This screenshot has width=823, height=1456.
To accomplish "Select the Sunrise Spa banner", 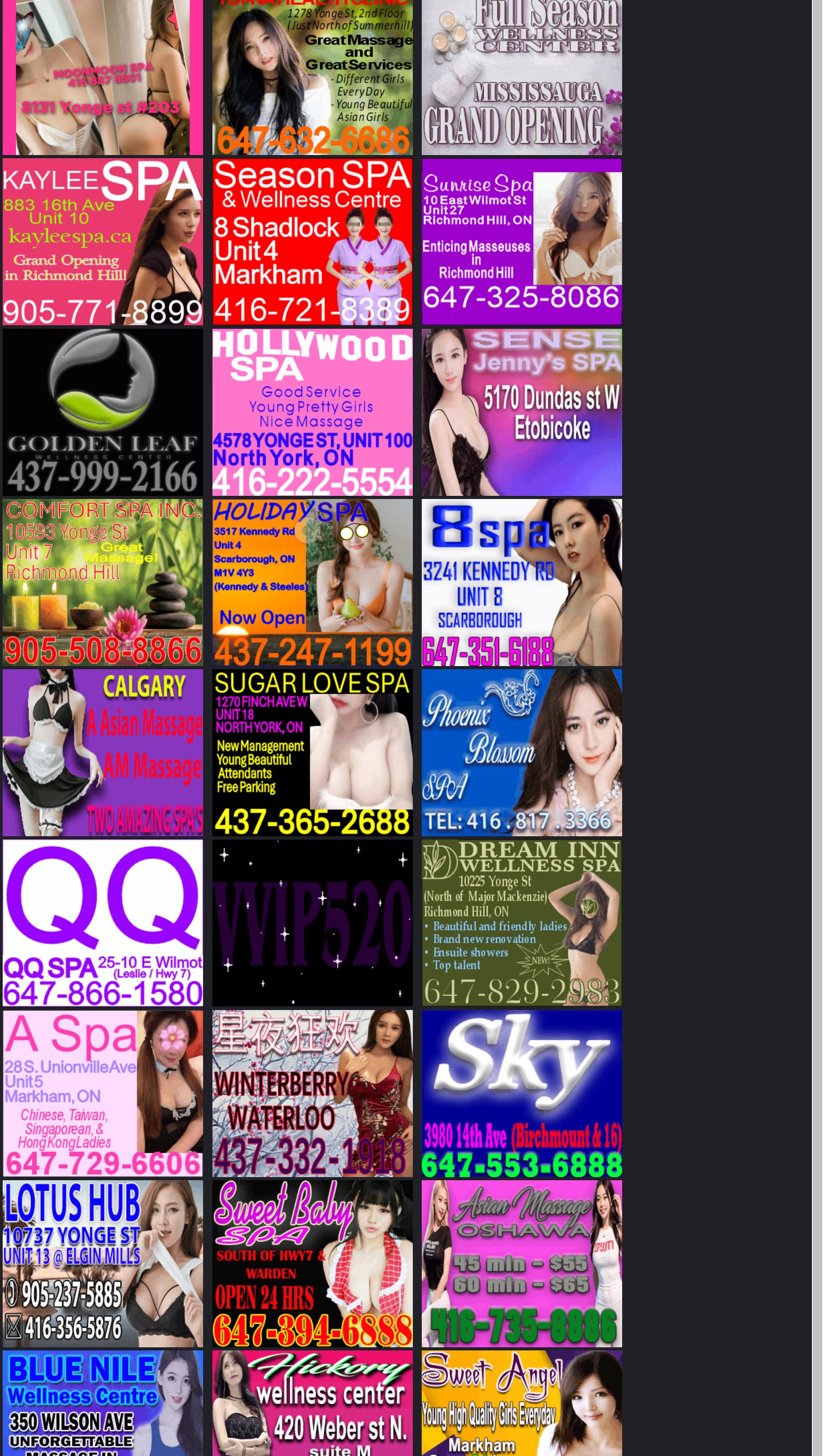I will click(x=521, y=241).
